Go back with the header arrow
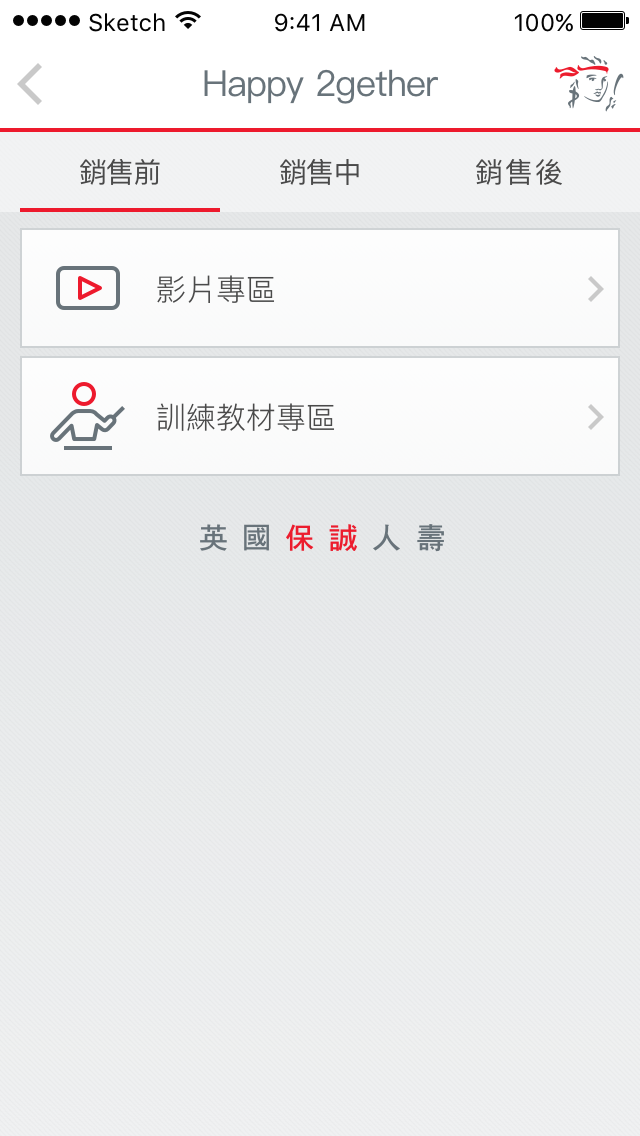The height and width of the screenshot is (1136, 640). point(30,85)
